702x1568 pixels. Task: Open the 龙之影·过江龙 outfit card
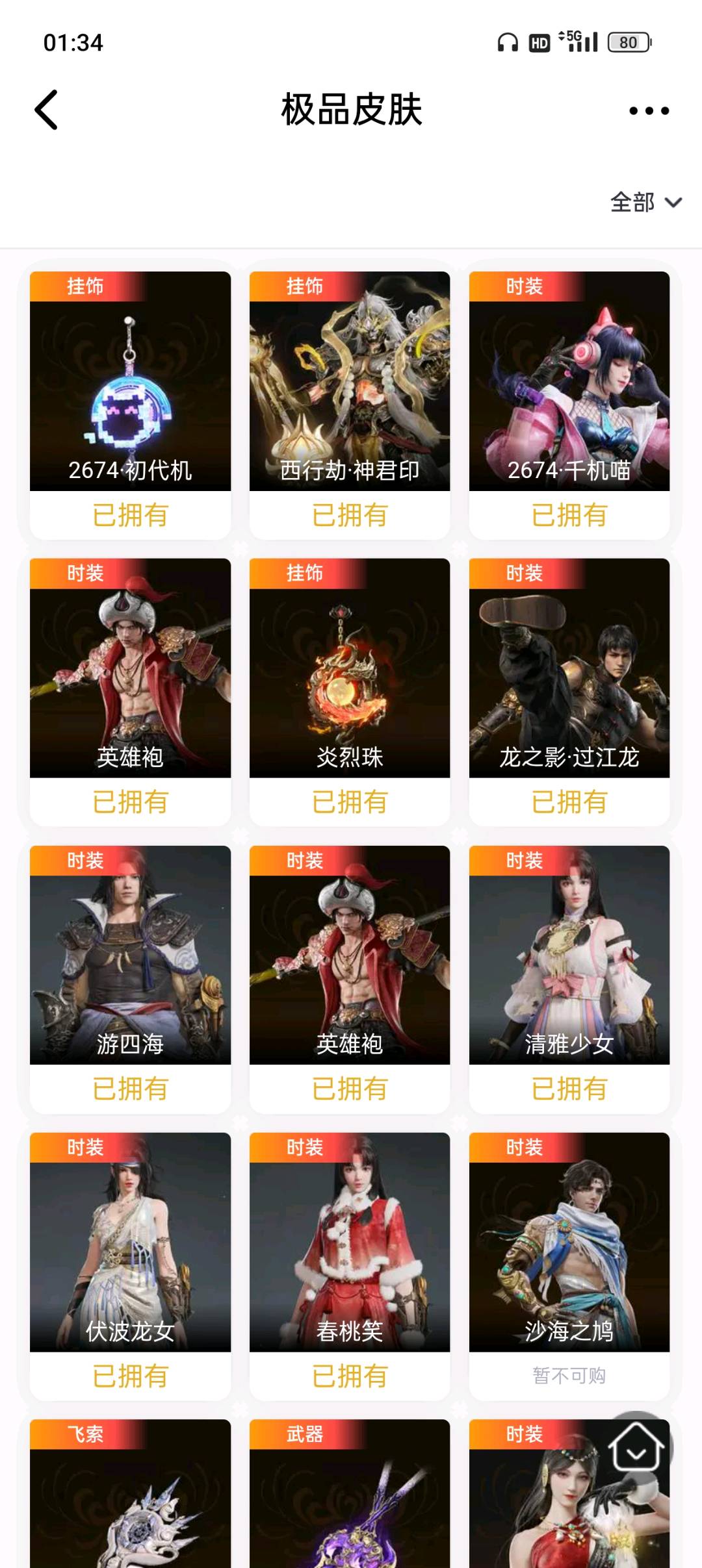click(x=569, y=676)
